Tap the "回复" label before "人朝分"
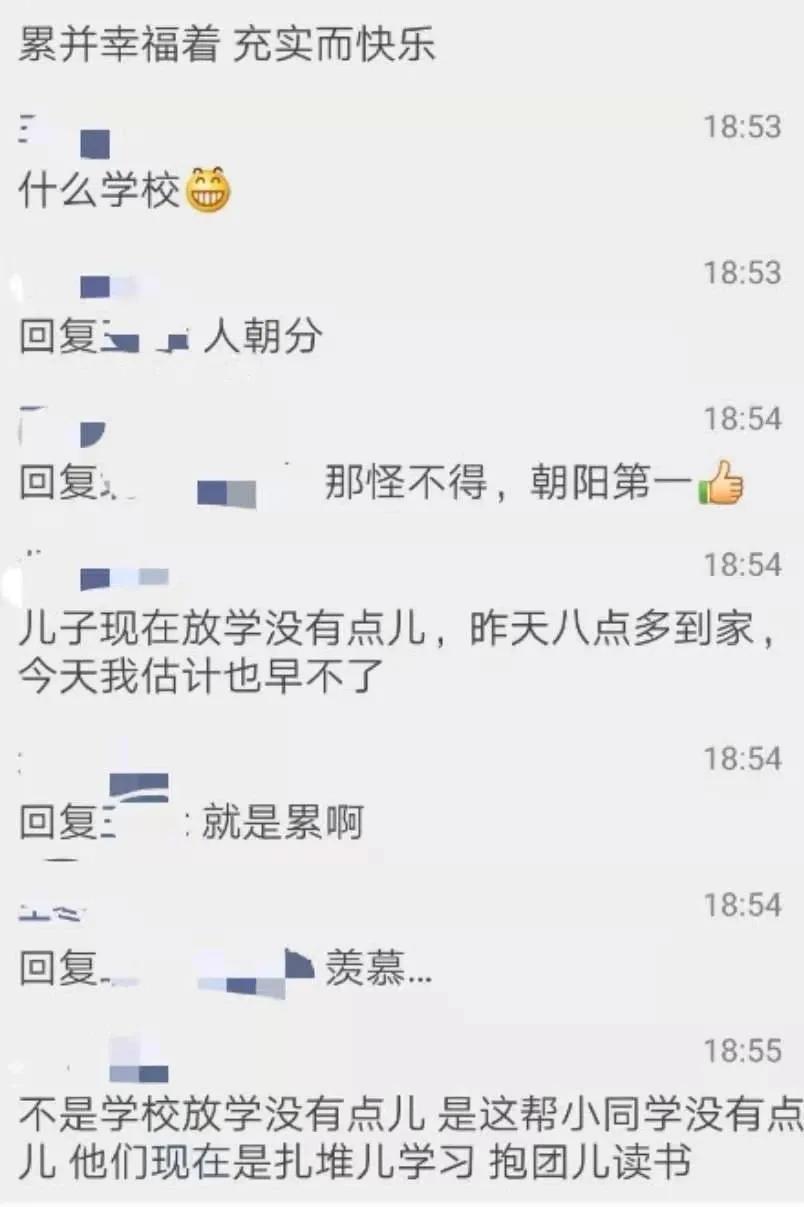 (48, 338)
